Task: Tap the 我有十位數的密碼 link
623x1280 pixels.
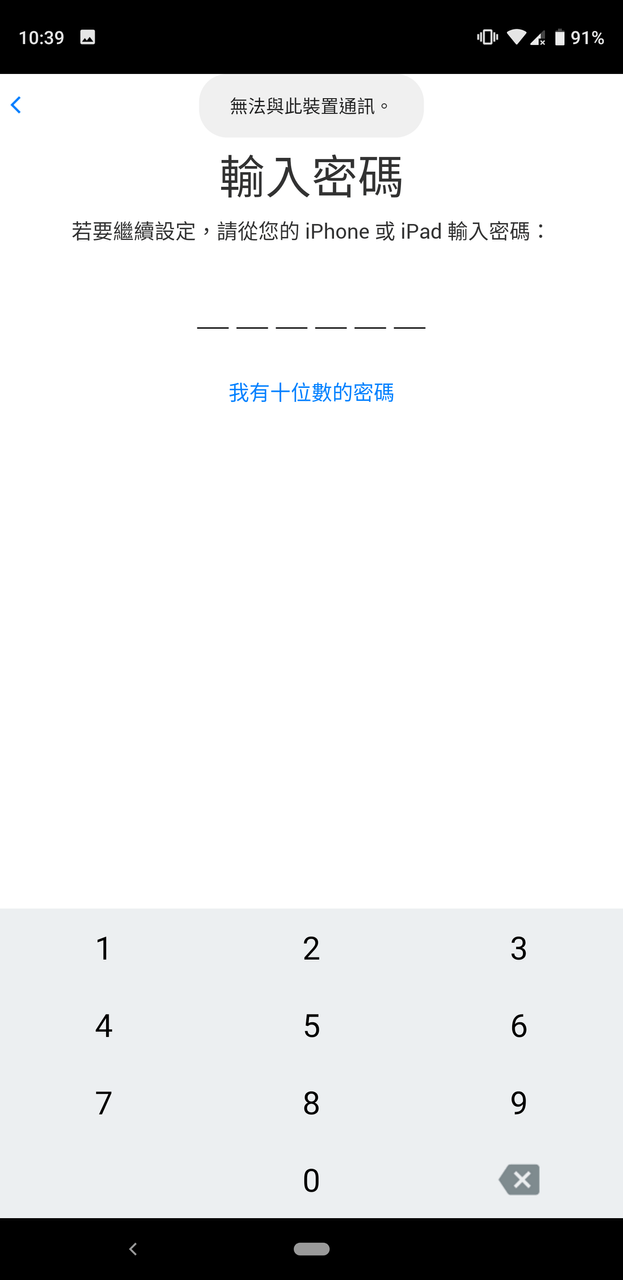Action: point(311,393)
